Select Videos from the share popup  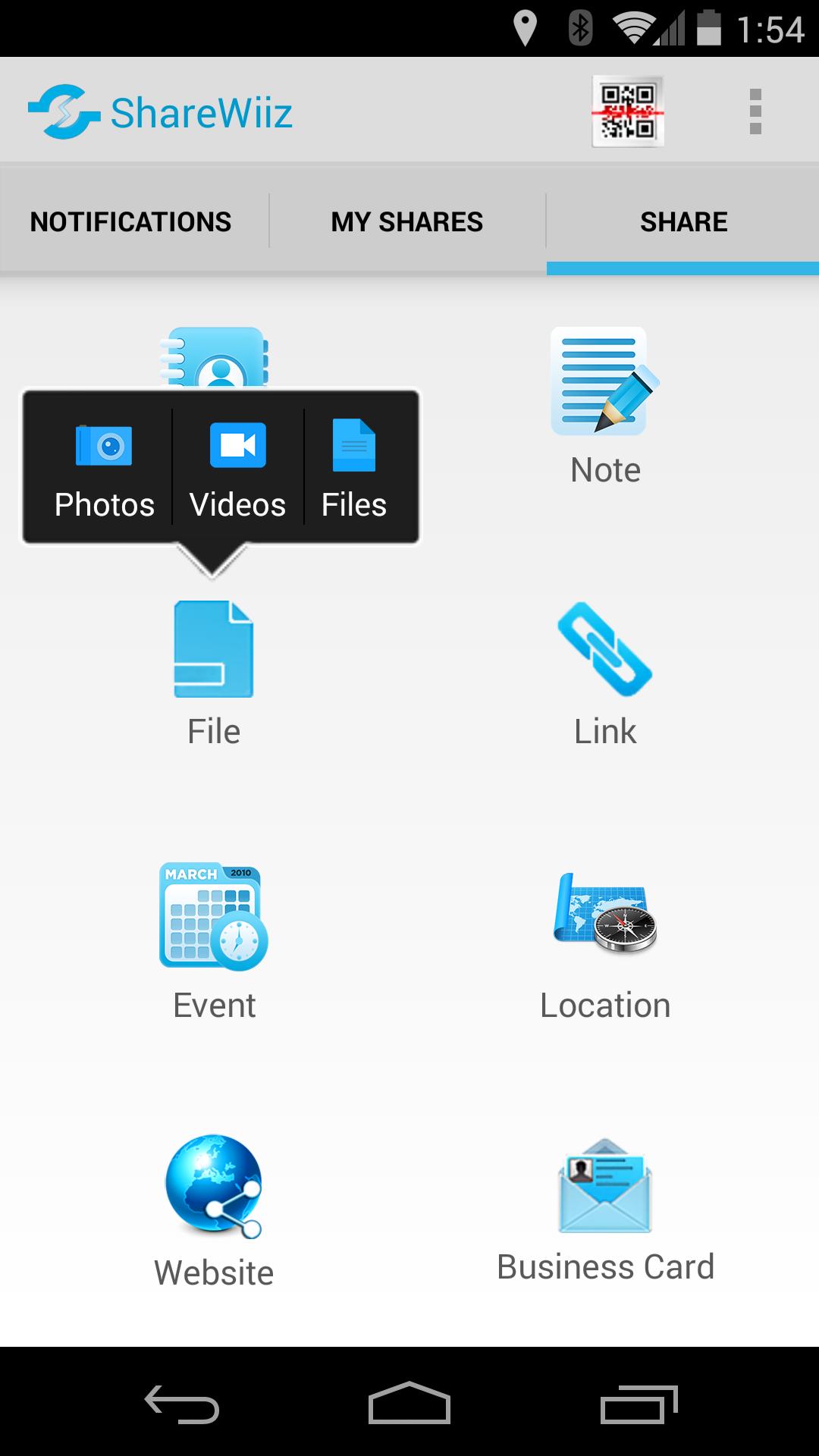[x=237, y=466]
